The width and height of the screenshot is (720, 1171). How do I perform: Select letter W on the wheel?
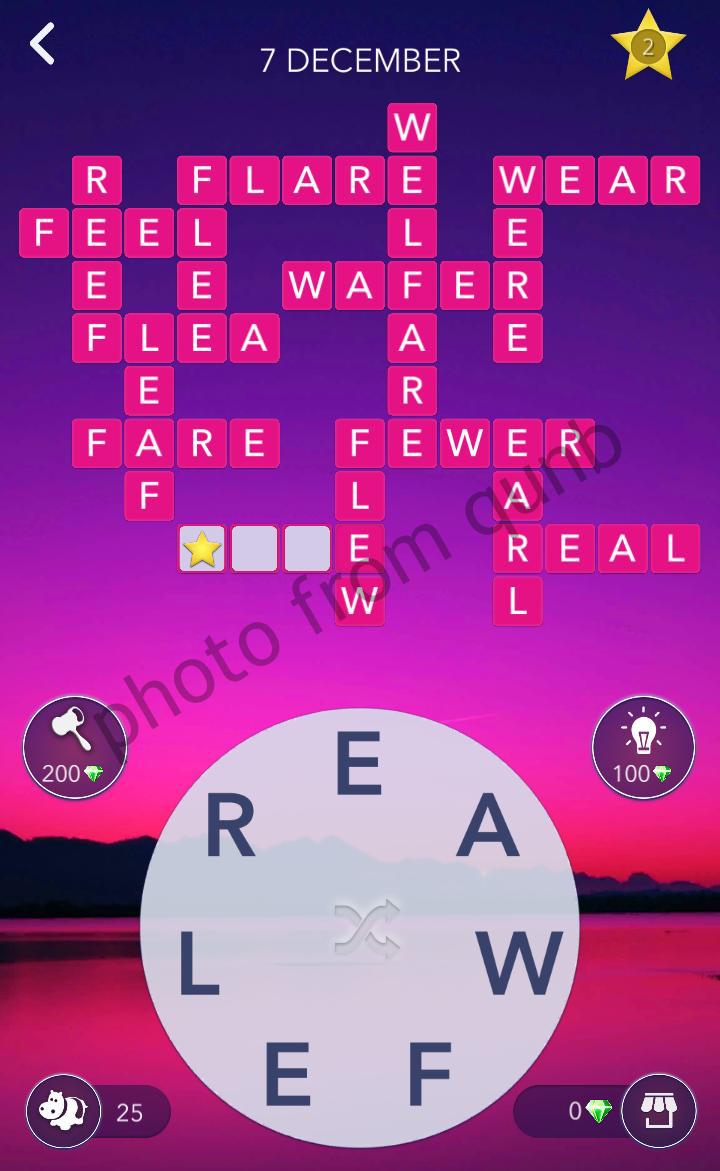[x=520, y=963]
